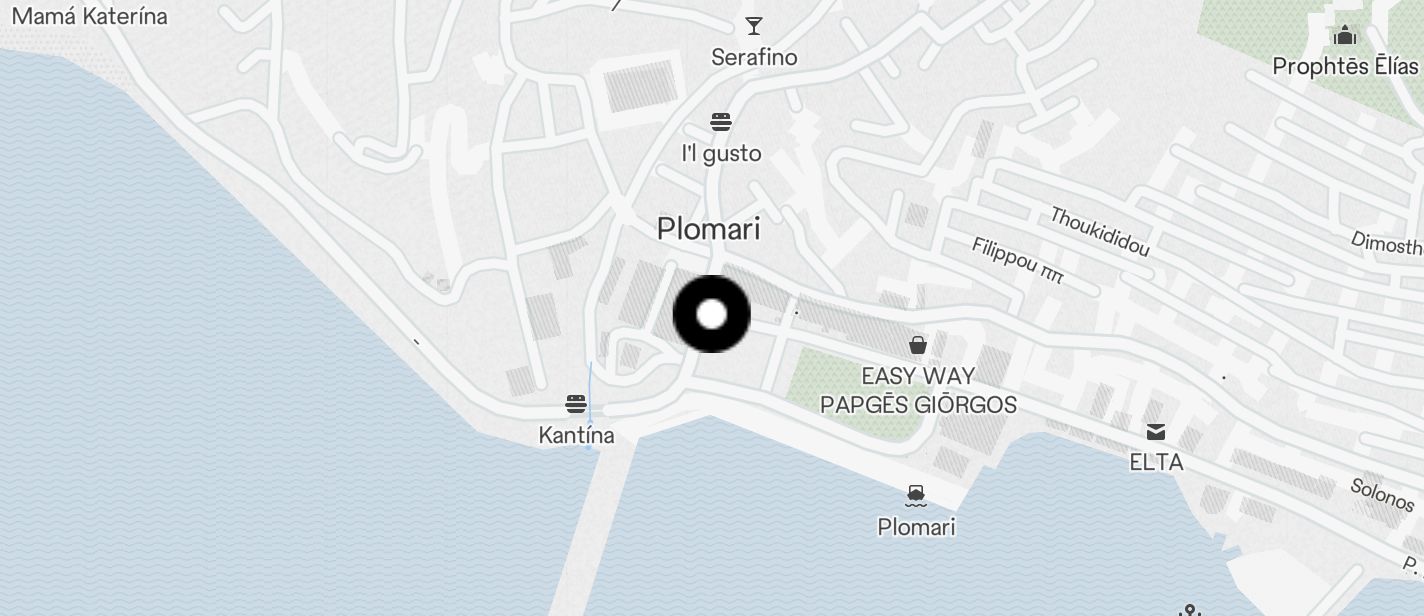Select the Serafino bar marker
Viewport: 1424px width, 616px height.
754,26
